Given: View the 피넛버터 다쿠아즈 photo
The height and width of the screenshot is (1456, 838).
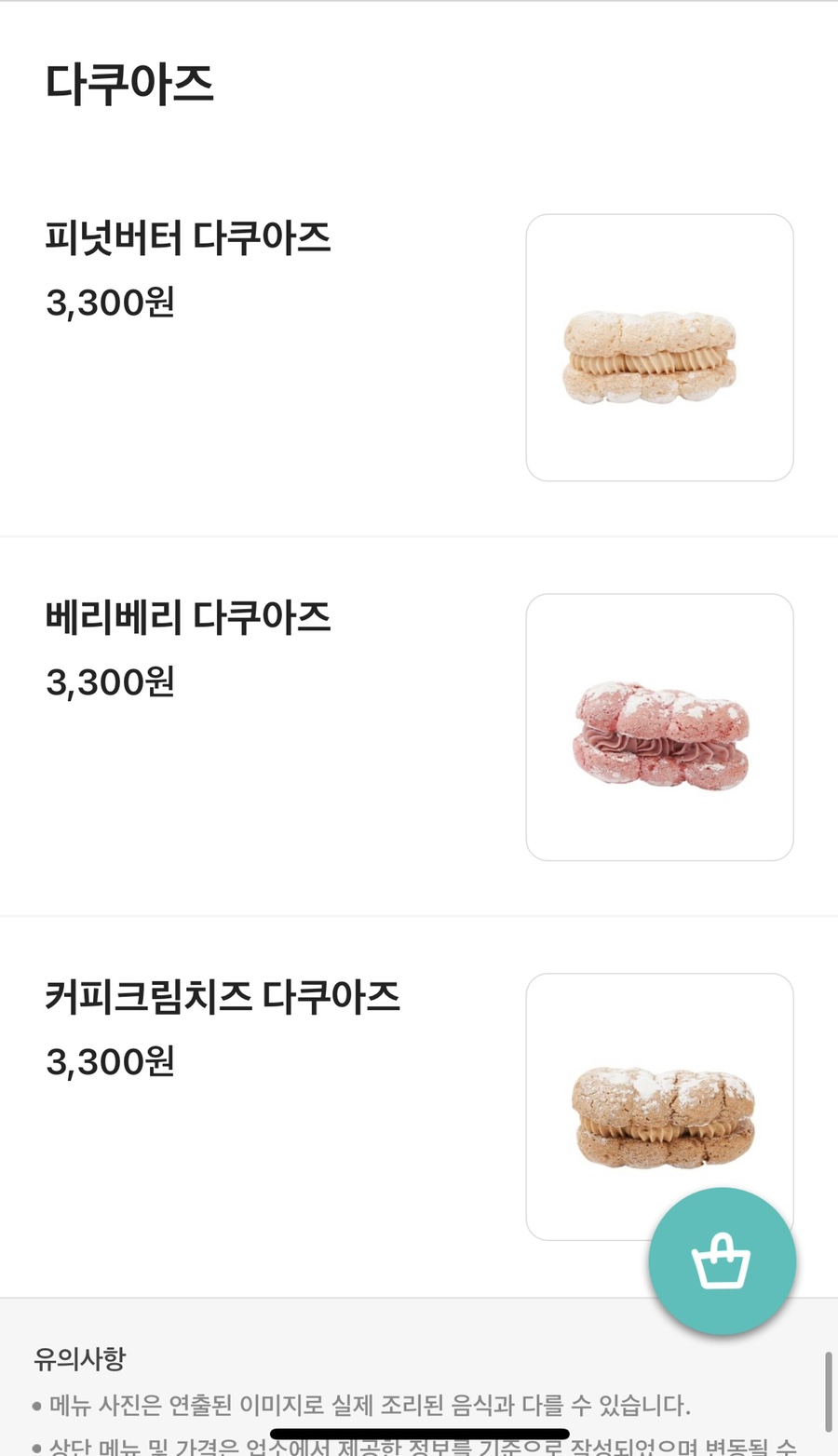Looking at the screenshot, I should [659, 348].
